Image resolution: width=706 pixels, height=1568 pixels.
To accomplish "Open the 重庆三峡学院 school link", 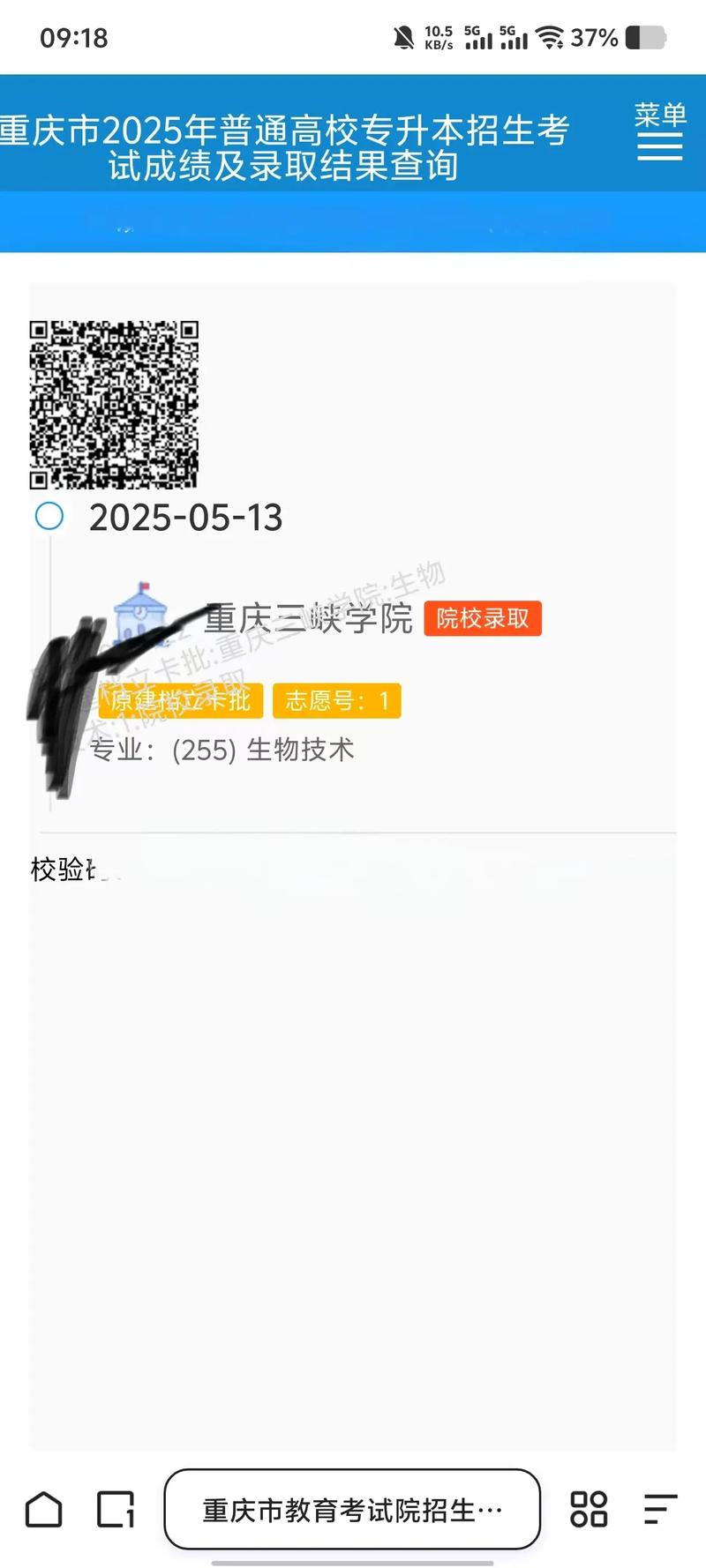I will (309, 619).
